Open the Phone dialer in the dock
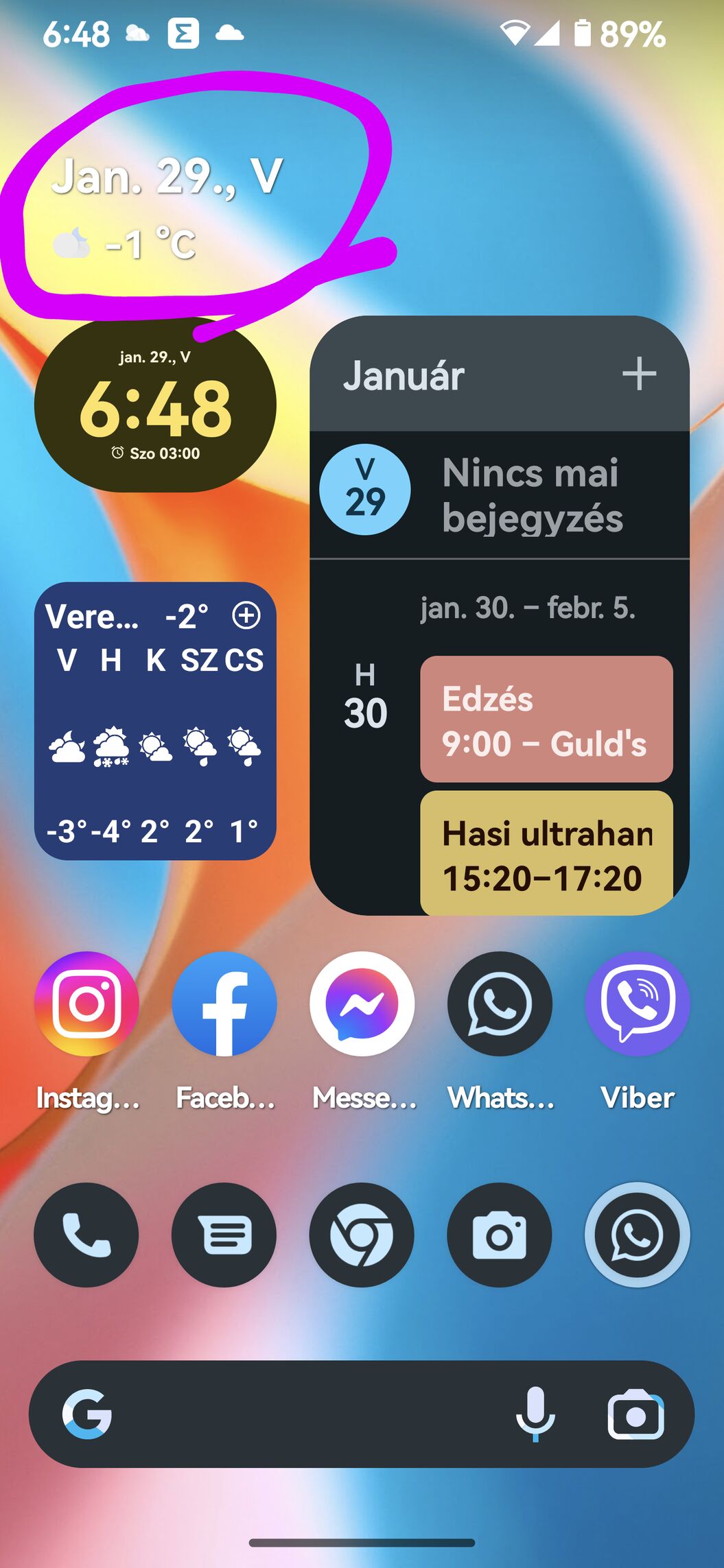This screenshot has width=724, height=1568. (x=86, y=1235)
